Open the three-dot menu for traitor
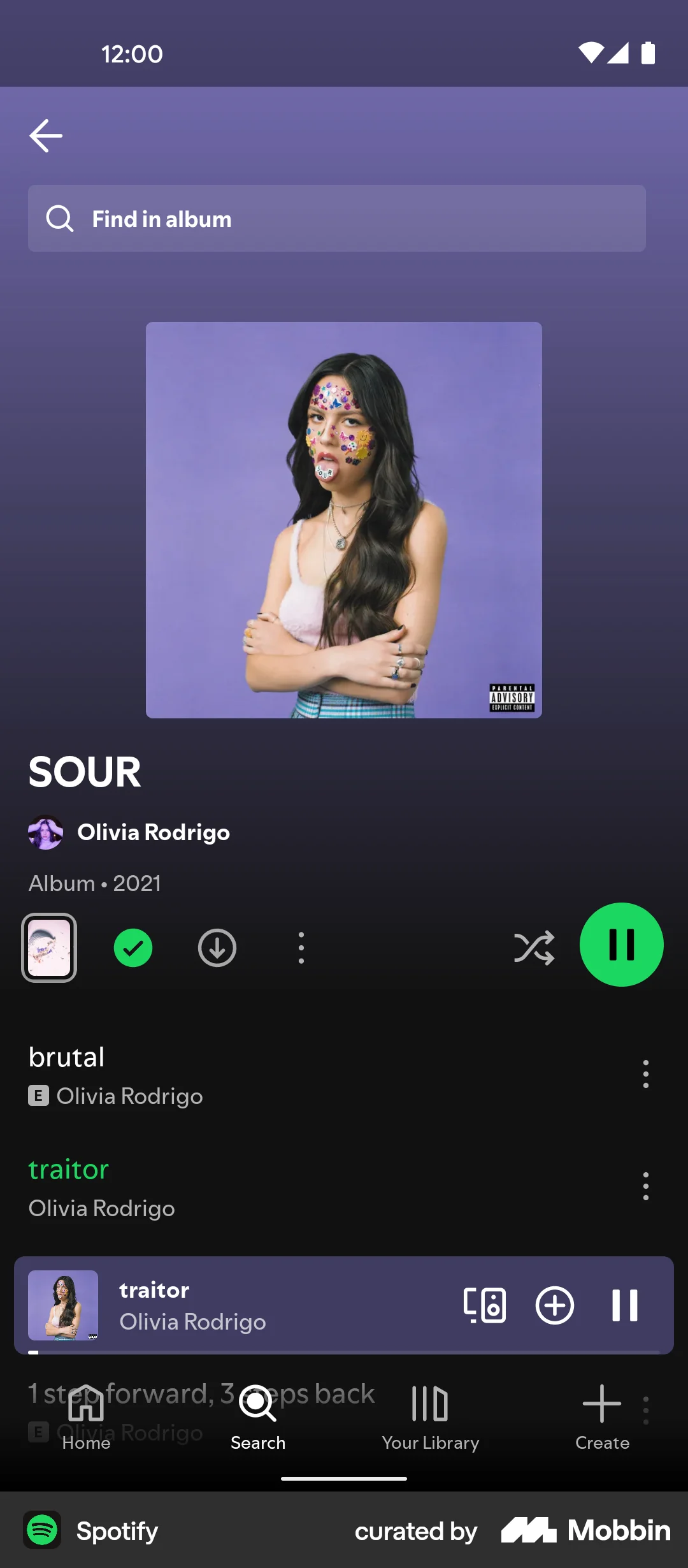This screenshot has width=688, height=1568. click(x=645, y=1187)
